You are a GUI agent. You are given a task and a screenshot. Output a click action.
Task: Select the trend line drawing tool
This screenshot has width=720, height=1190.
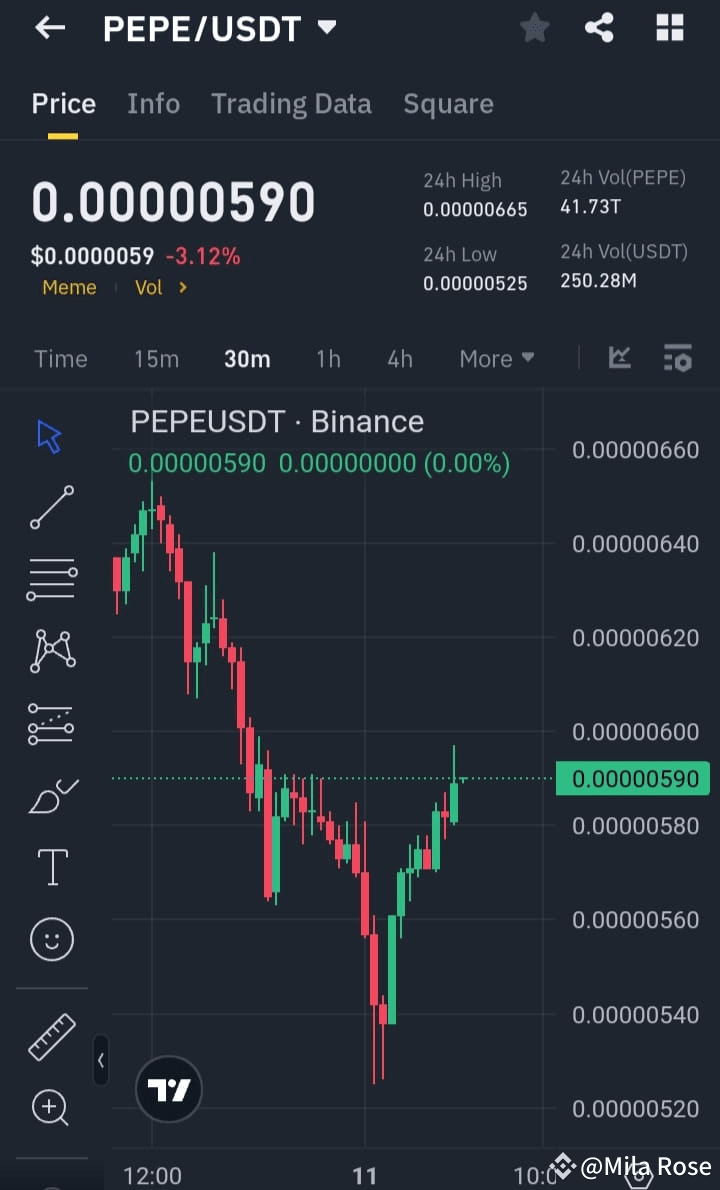coord(50,507)
